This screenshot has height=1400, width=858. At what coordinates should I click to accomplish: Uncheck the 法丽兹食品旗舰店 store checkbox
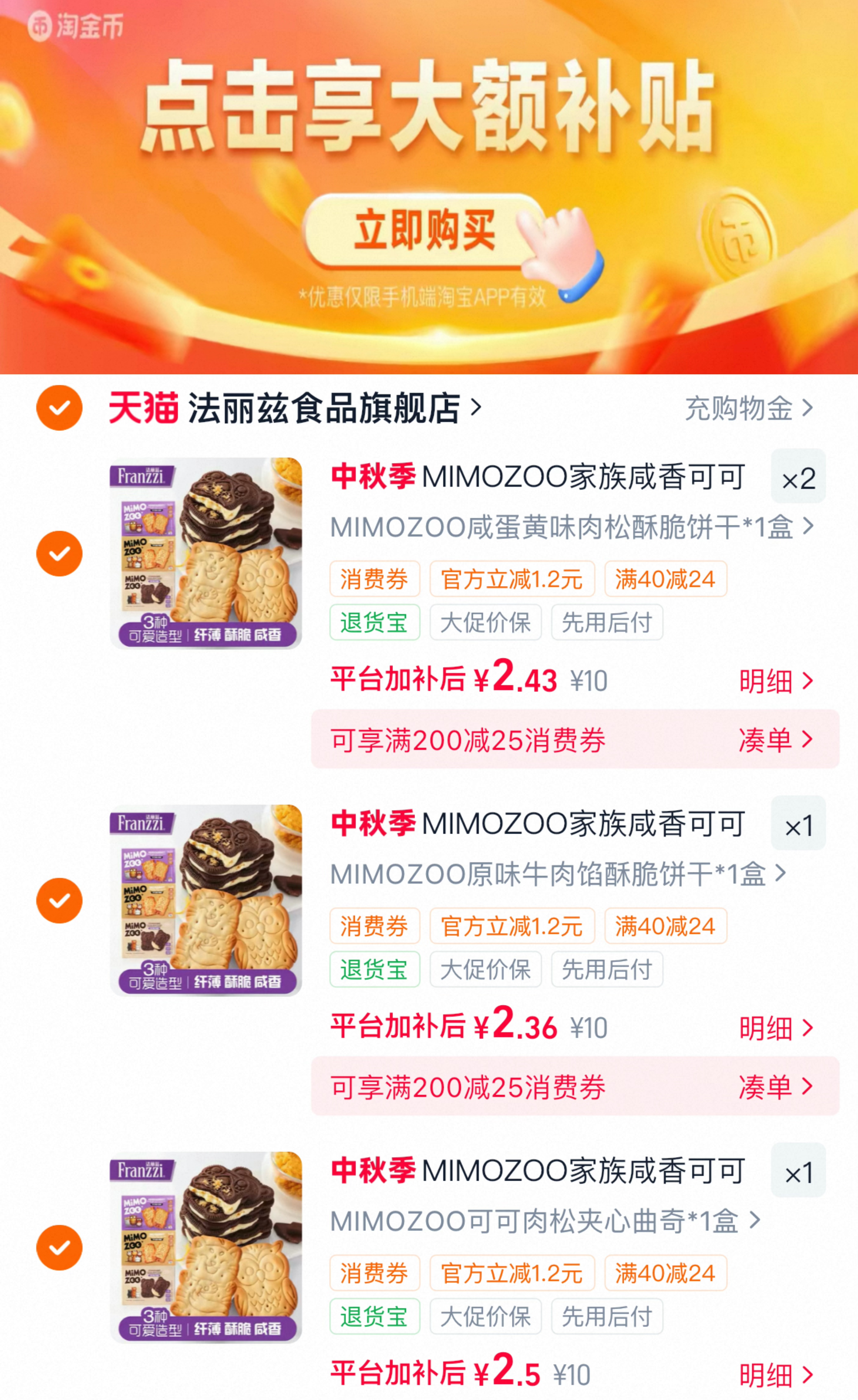(59, 407)
